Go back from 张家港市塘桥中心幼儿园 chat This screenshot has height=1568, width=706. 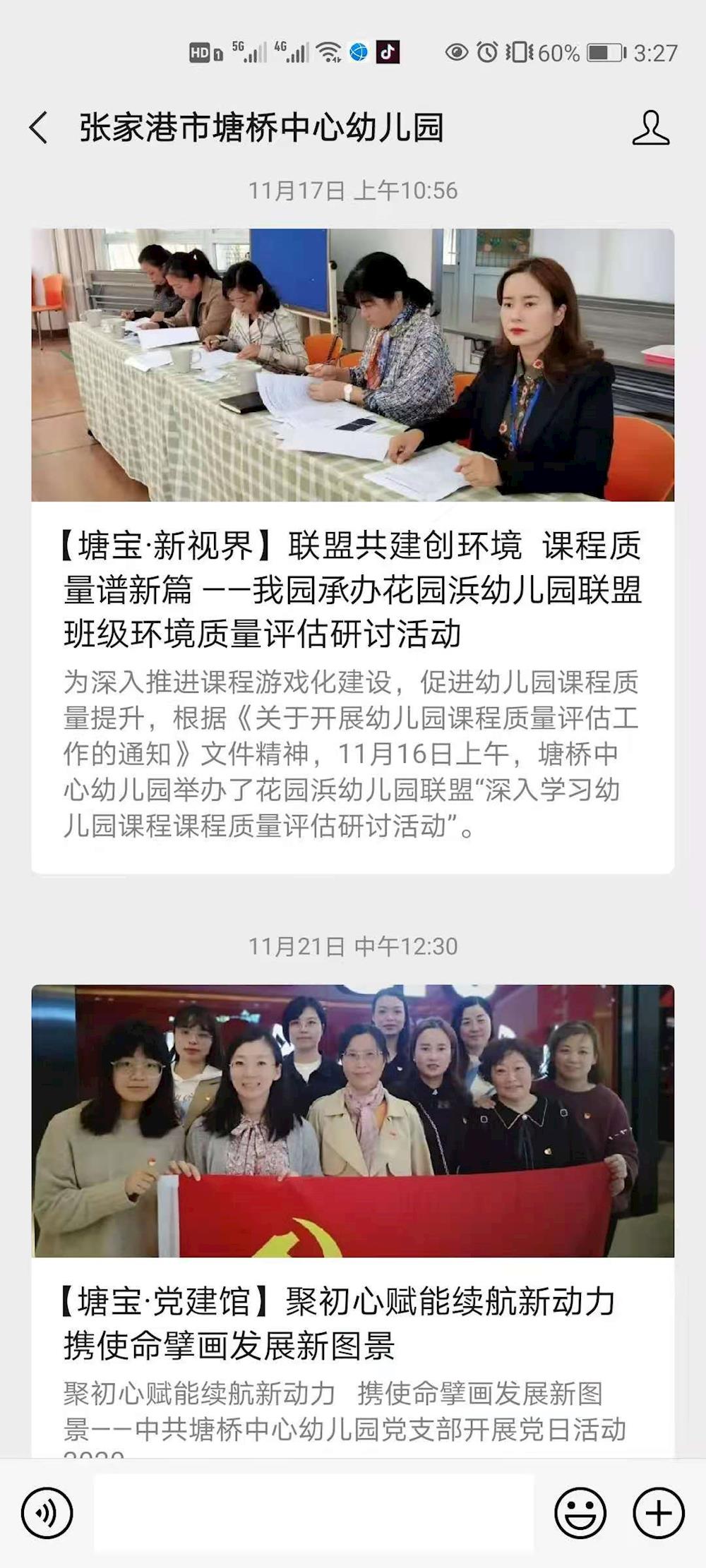[x=39, y=128]
